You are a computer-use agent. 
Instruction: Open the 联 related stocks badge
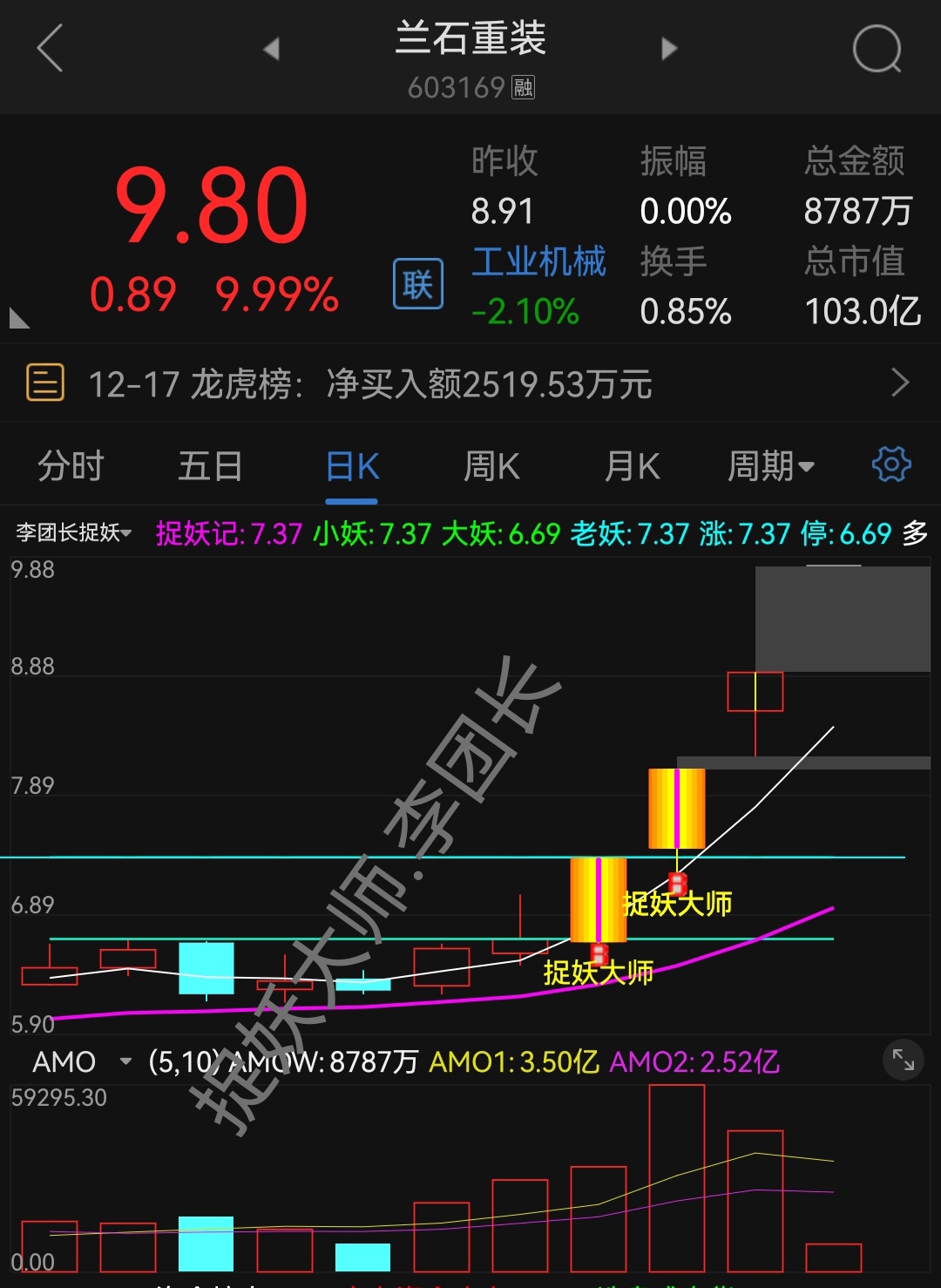pos(418,284)
